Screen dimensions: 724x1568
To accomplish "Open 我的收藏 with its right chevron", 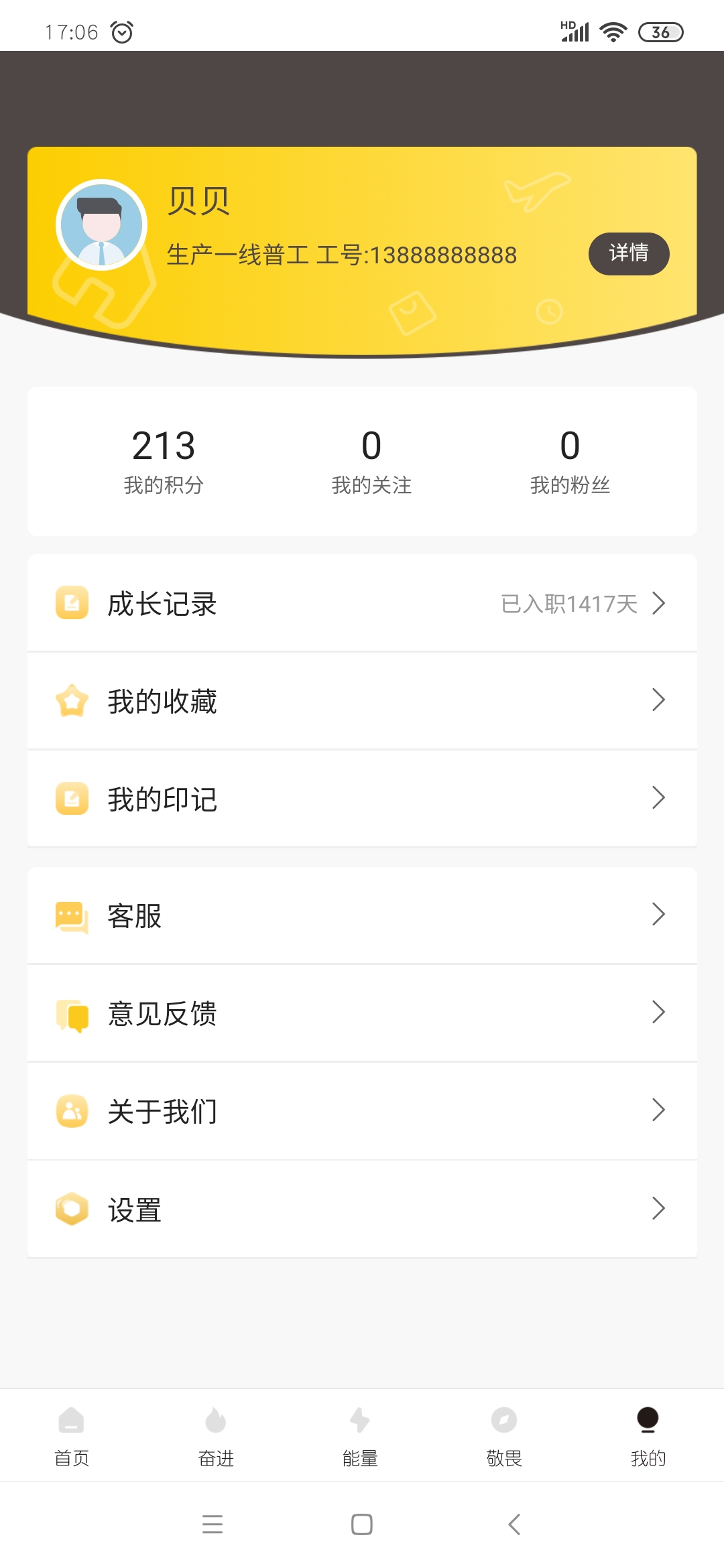I will 660,700.
